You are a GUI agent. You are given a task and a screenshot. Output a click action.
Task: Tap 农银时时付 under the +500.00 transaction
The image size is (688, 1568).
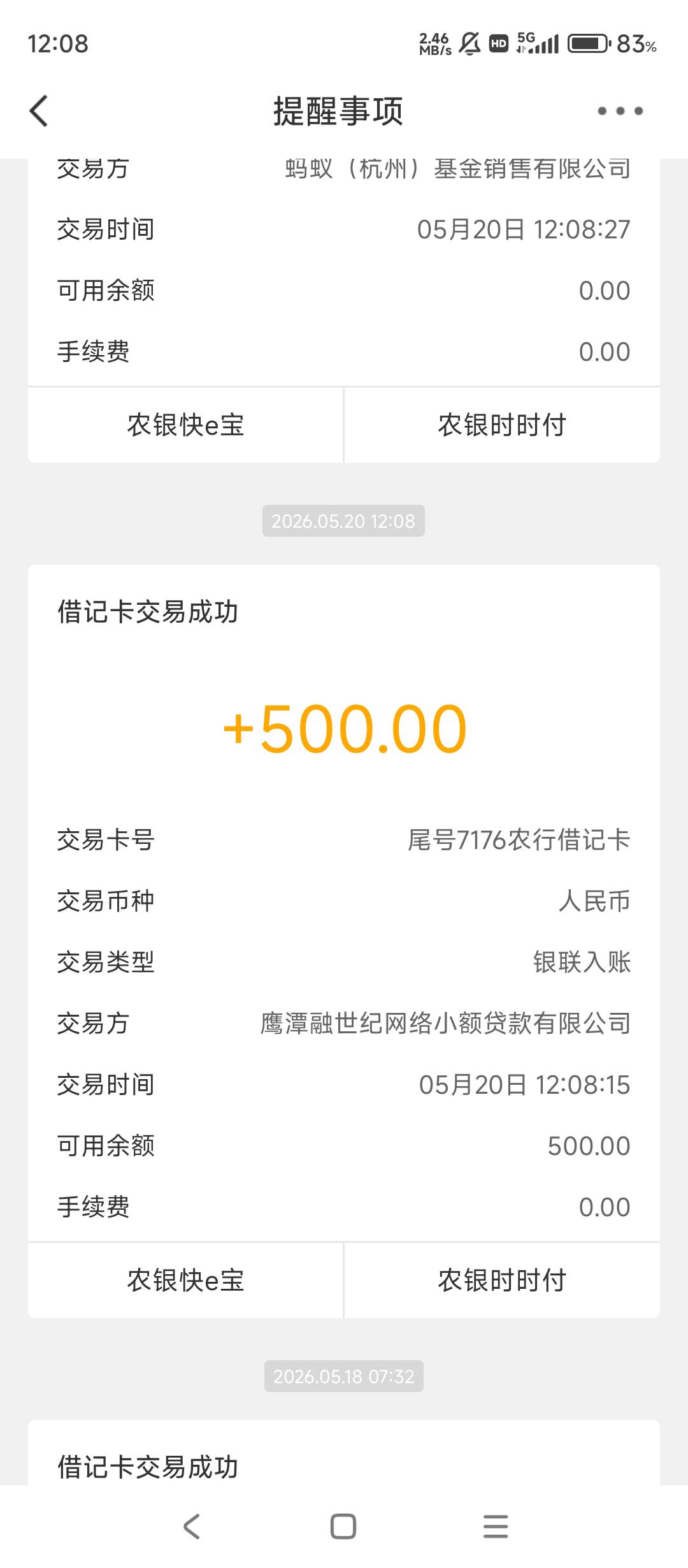tap(502, 1281)
